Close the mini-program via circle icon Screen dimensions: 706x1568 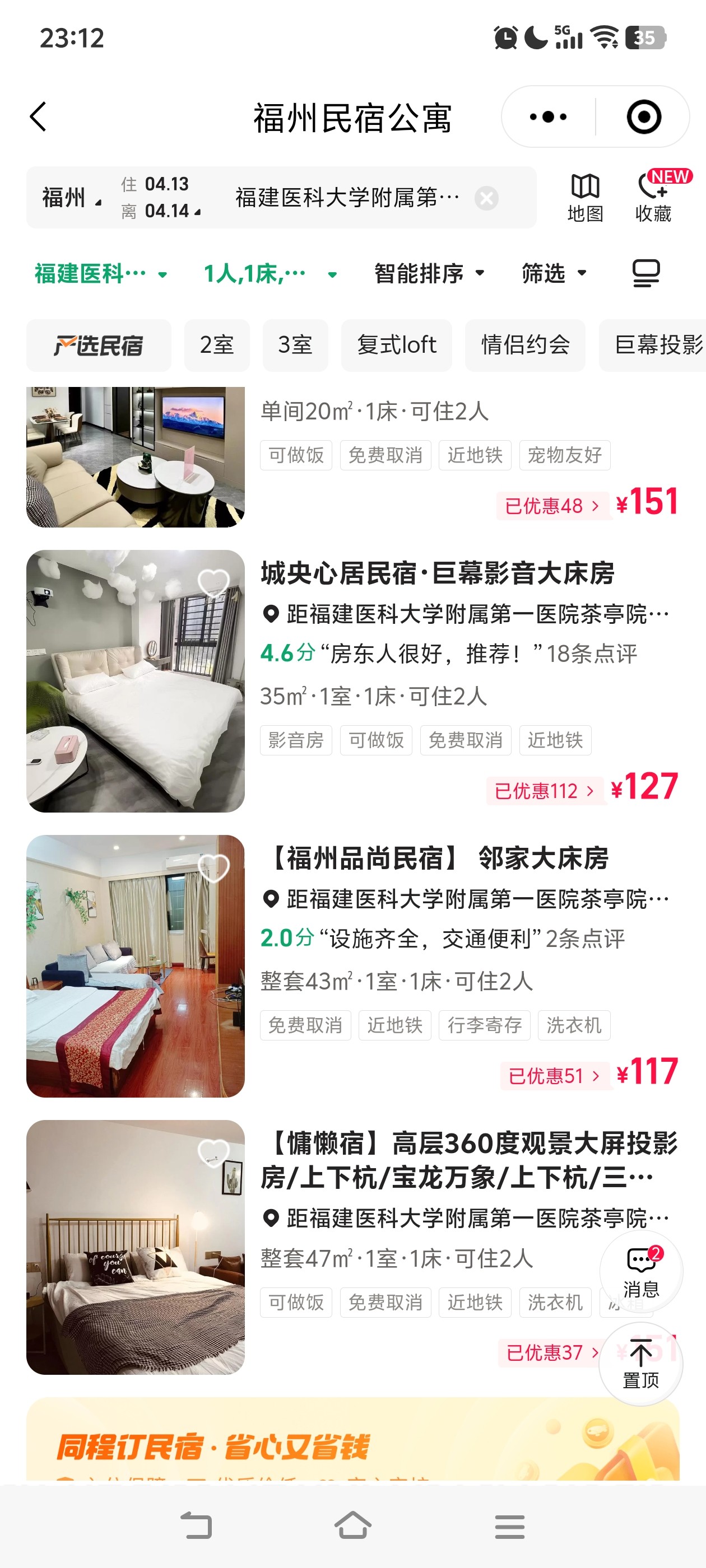(643, 117)
